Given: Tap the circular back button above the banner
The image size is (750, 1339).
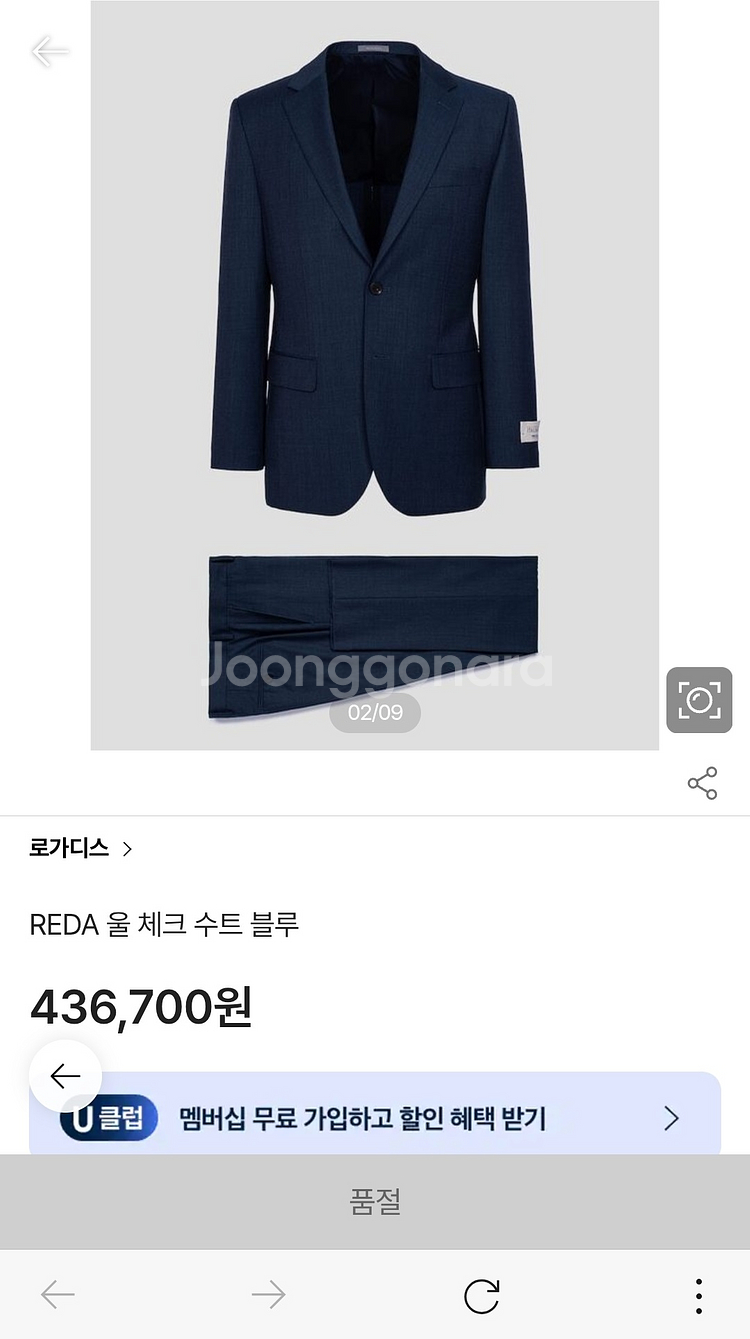Looking at the screenshot, I should (65, 1075).
